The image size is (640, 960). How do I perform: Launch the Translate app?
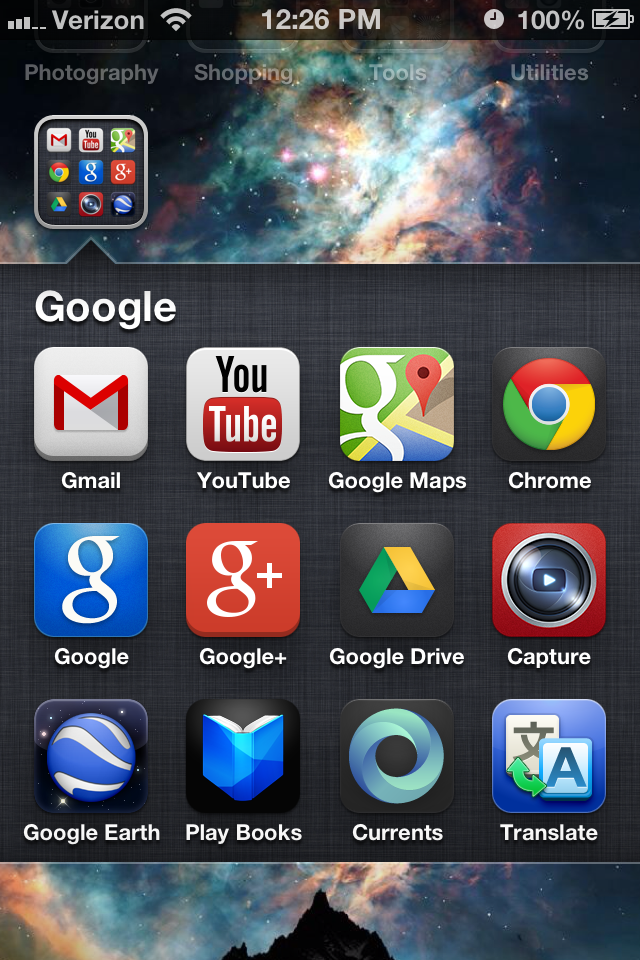click(x=549, y=756)
